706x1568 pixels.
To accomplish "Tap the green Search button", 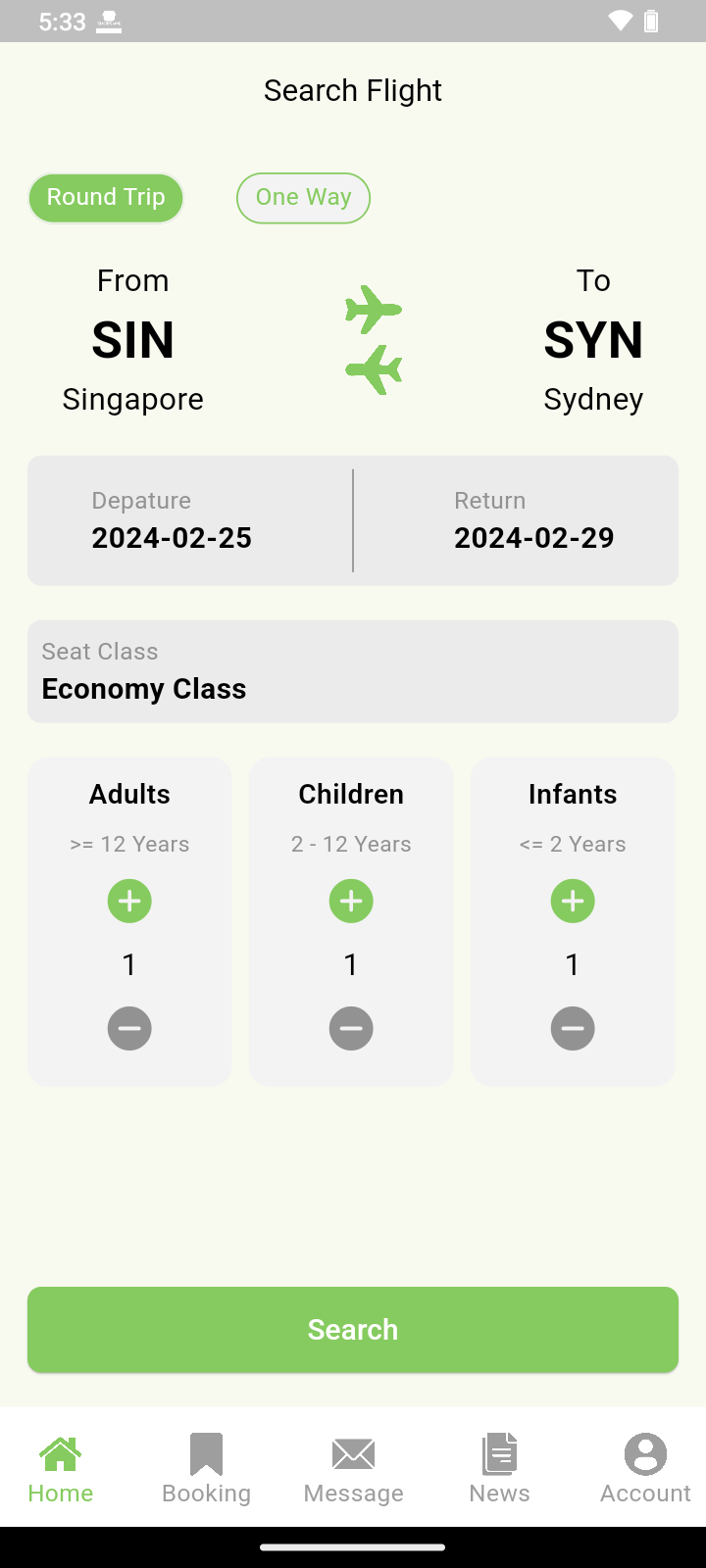I will click(353, 1330).
